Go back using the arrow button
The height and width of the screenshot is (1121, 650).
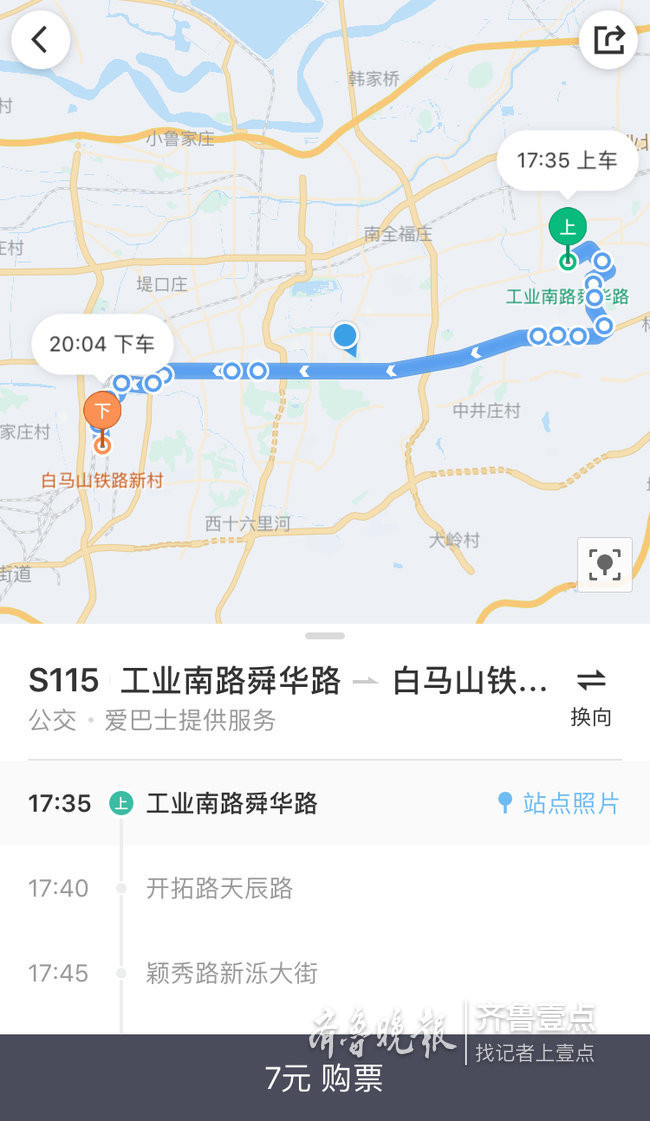(40, 40)
